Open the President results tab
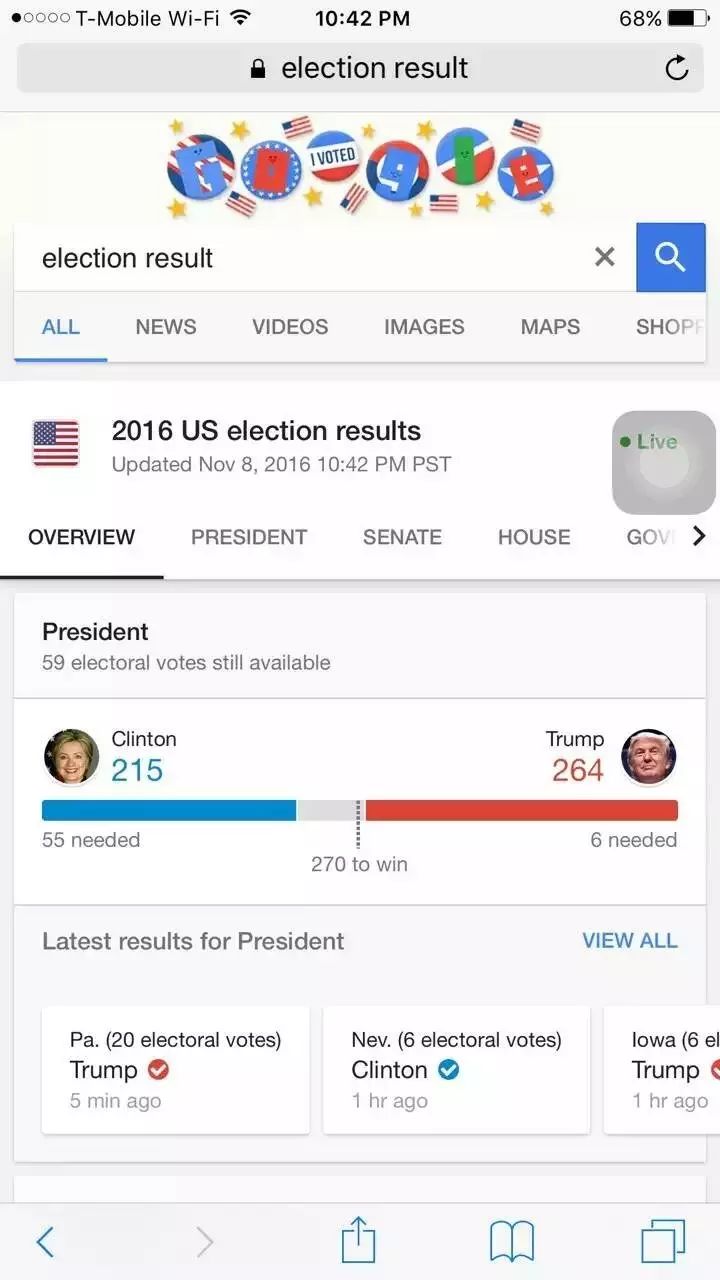The height and width of the screenshot is (1280, 720). click(x=249, y=537)
